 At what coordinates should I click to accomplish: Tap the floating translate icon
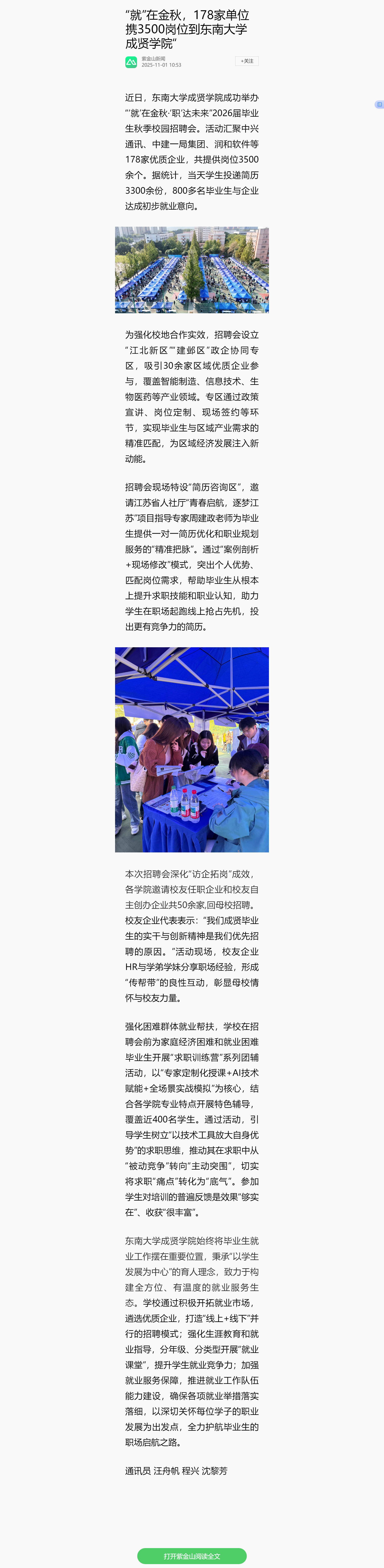pos(380,105)
